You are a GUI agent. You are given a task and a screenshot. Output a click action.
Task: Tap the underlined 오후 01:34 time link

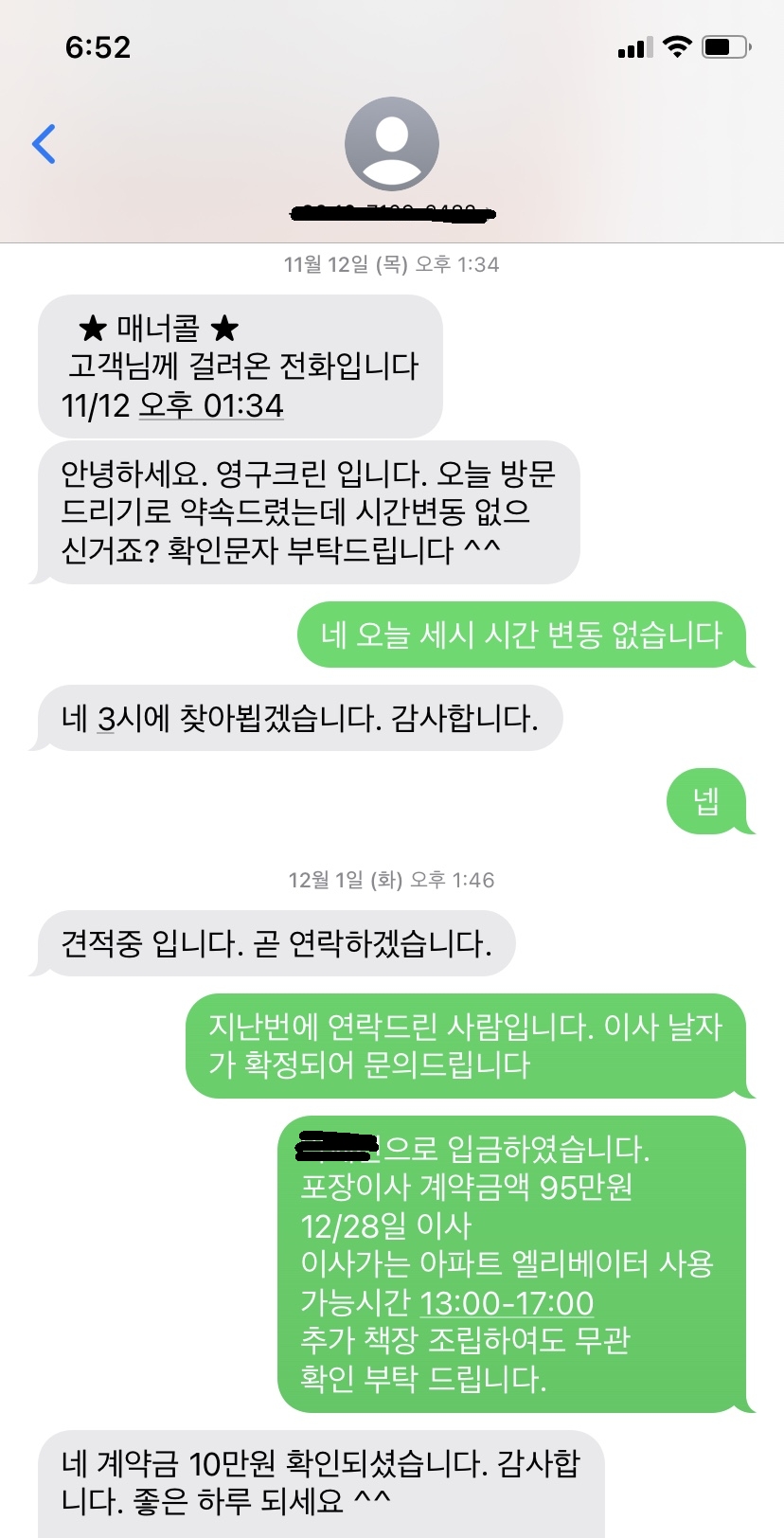(x=211, y=405)
